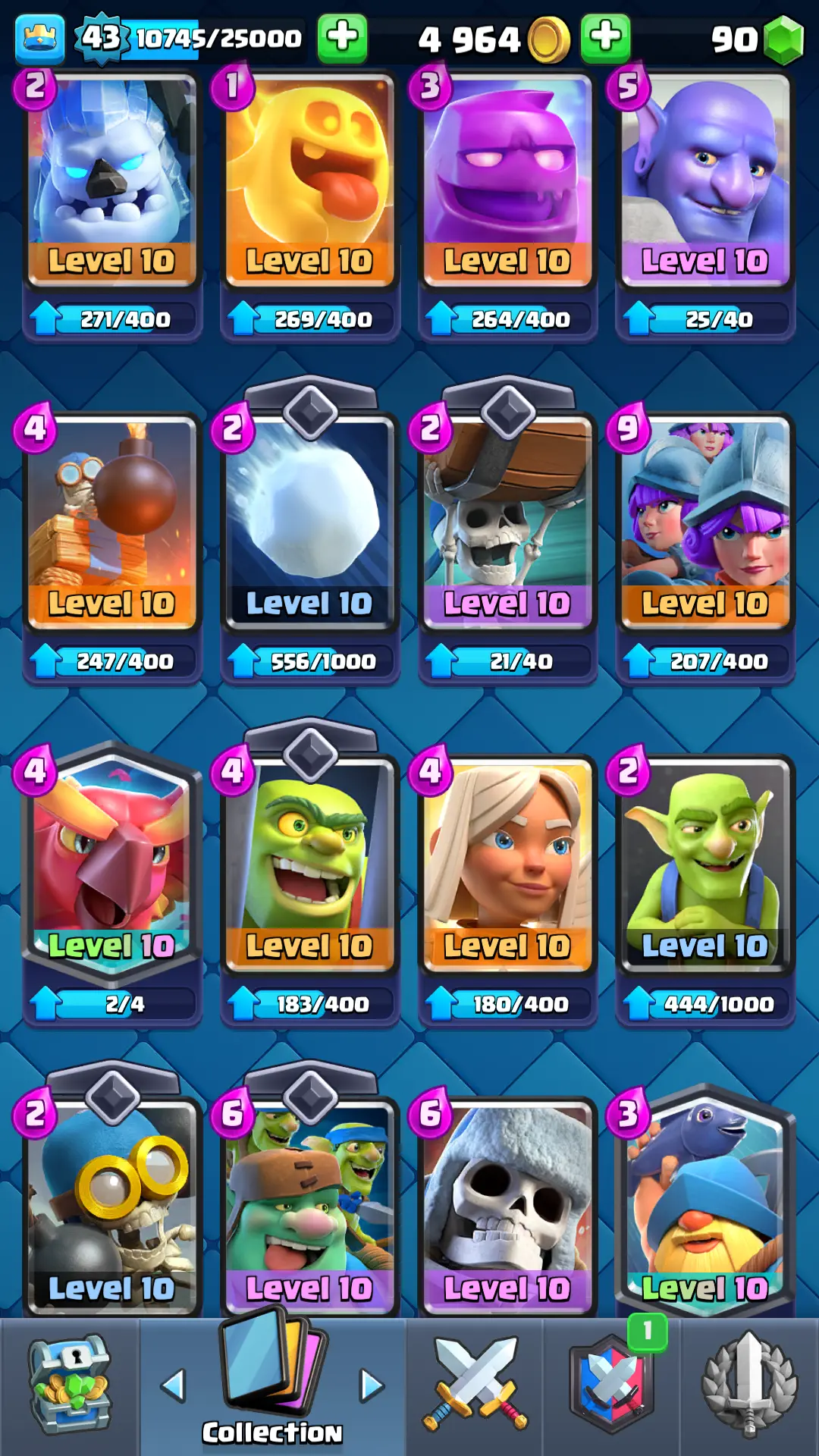Open the Clan shield tab with notification
The width and height of the screenshot is (819, 1456).
(611, 1386)
